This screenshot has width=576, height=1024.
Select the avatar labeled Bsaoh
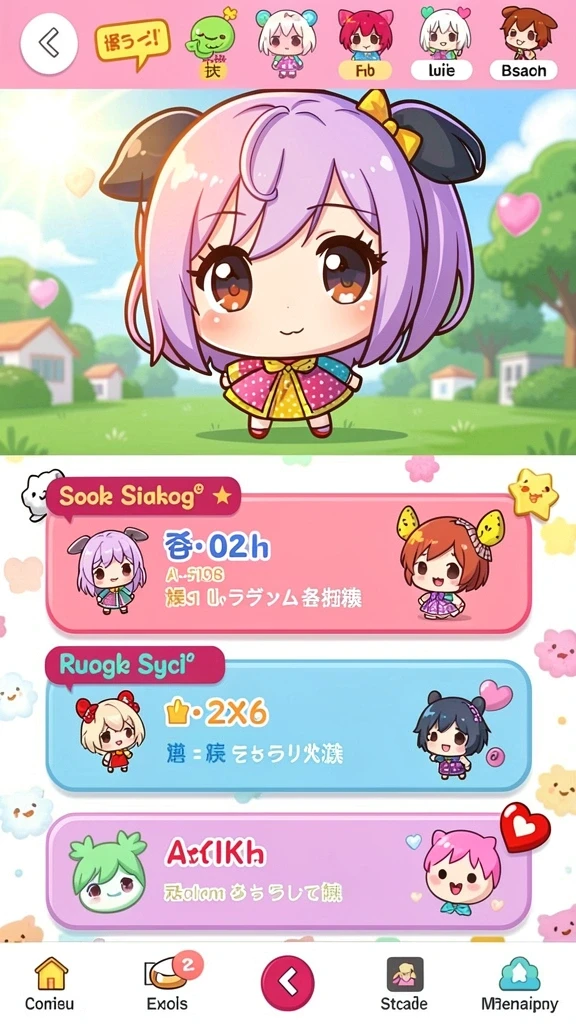(524, 44)
